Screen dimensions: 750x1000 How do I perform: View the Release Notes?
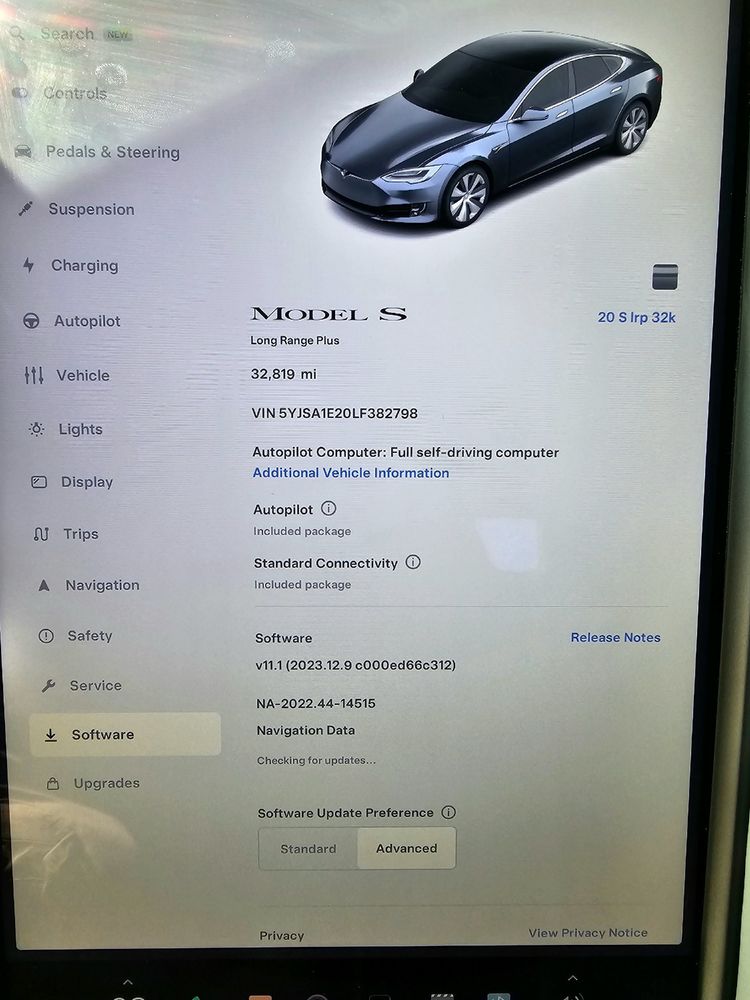pyautogui.click(x=615, y=637)
